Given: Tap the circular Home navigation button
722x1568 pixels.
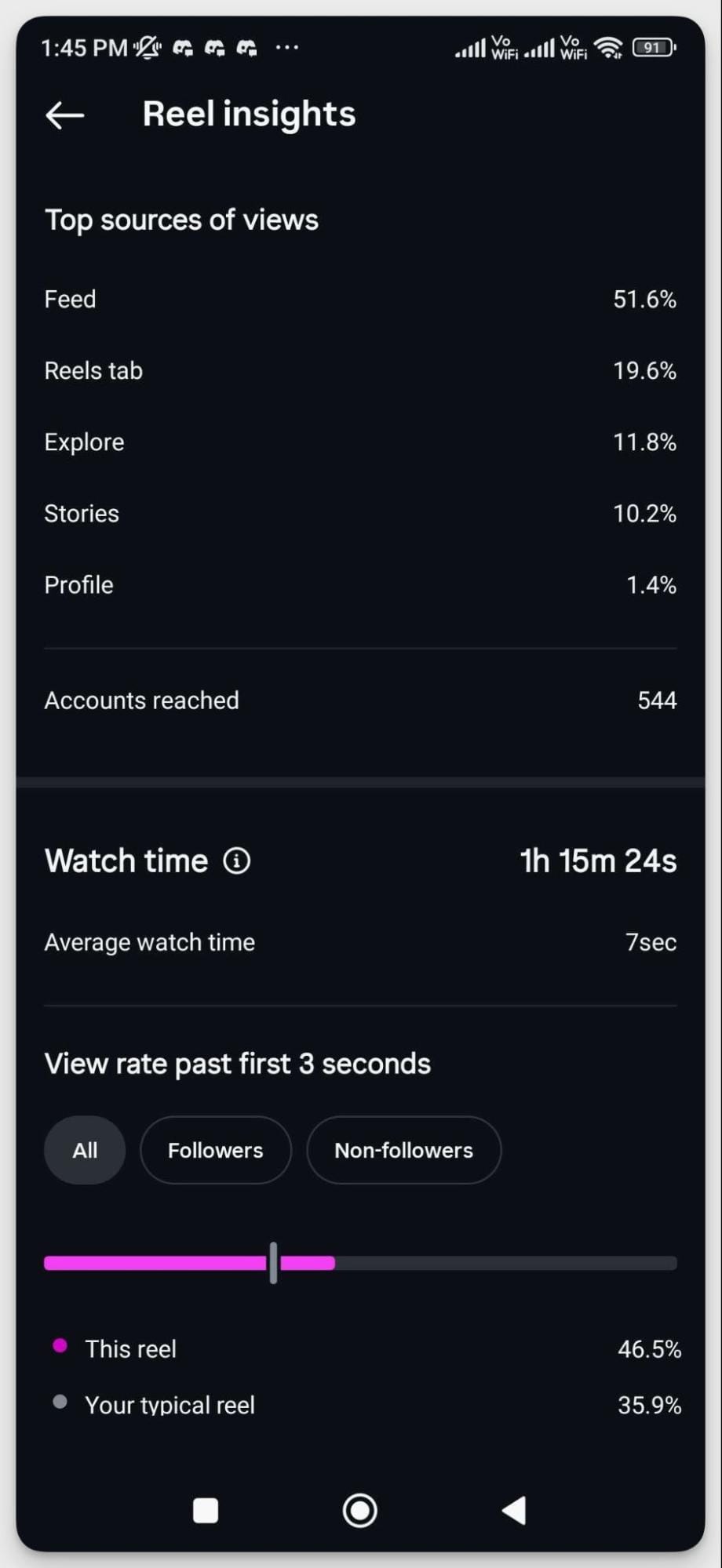Looking at the screenshot, I should [x=359, y=1510].
